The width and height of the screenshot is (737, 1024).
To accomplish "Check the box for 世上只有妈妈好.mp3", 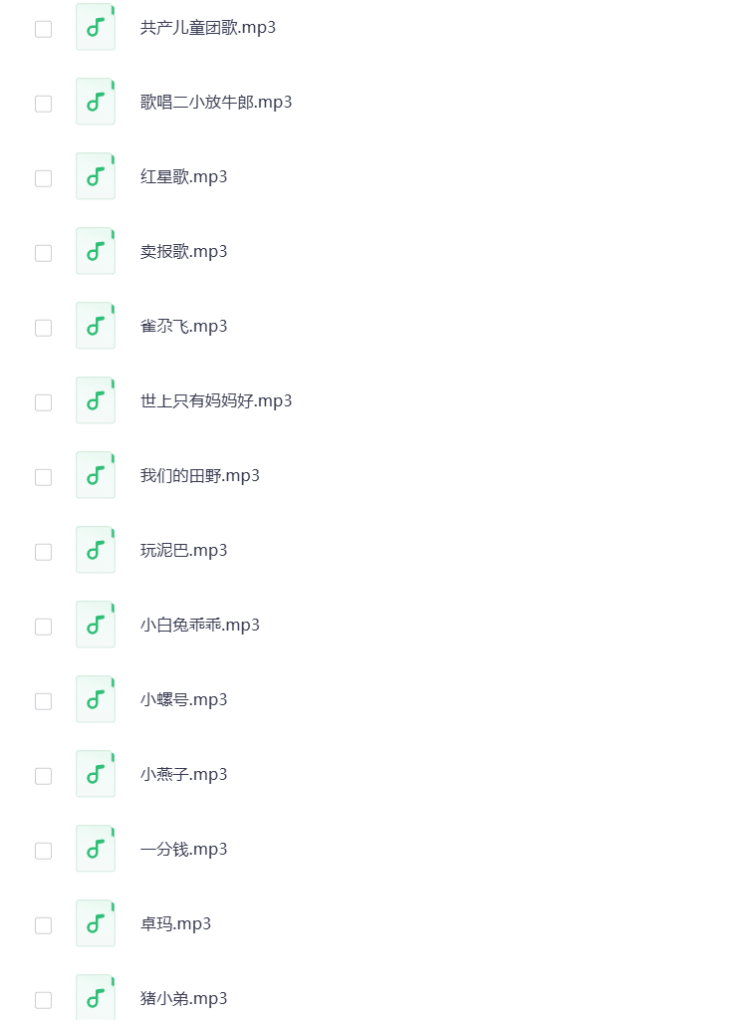I will [43, 402].
